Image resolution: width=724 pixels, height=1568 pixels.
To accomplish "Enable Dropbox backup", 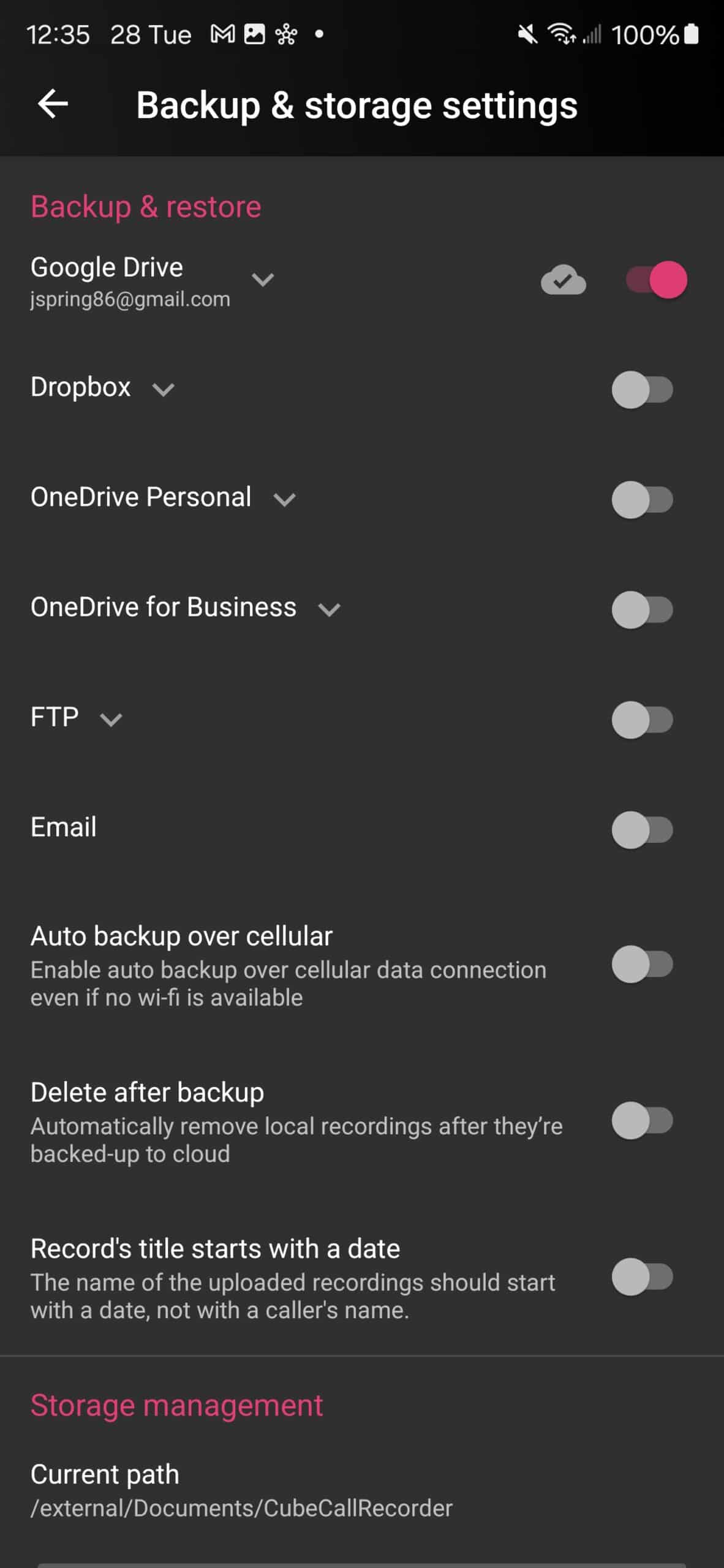I will pos(642,390).
